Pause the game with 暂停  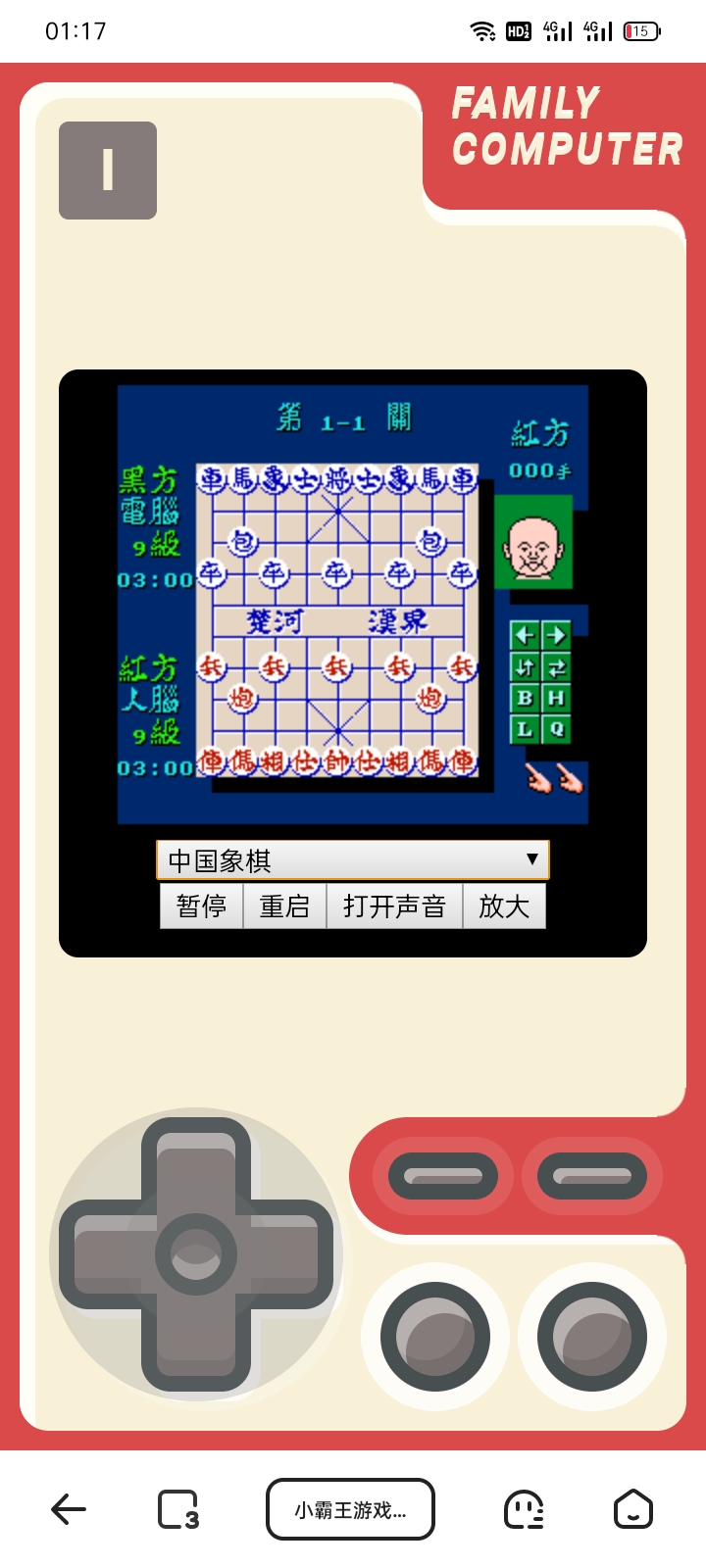(x=202, y=906)
